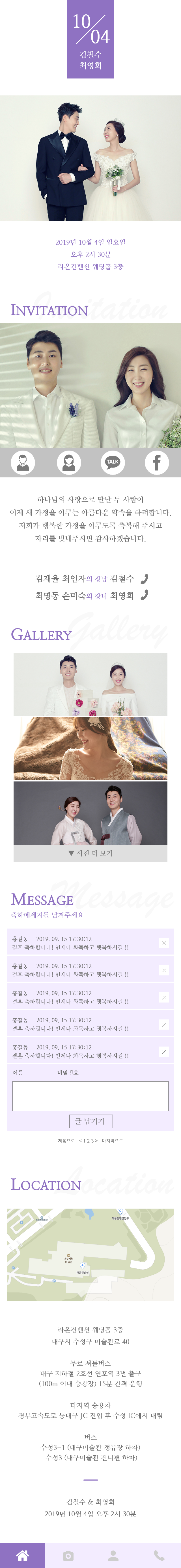Tap the 이름 name field
The width and height of the screenshot is (181, 1568).
click(x=38, y=1073)
